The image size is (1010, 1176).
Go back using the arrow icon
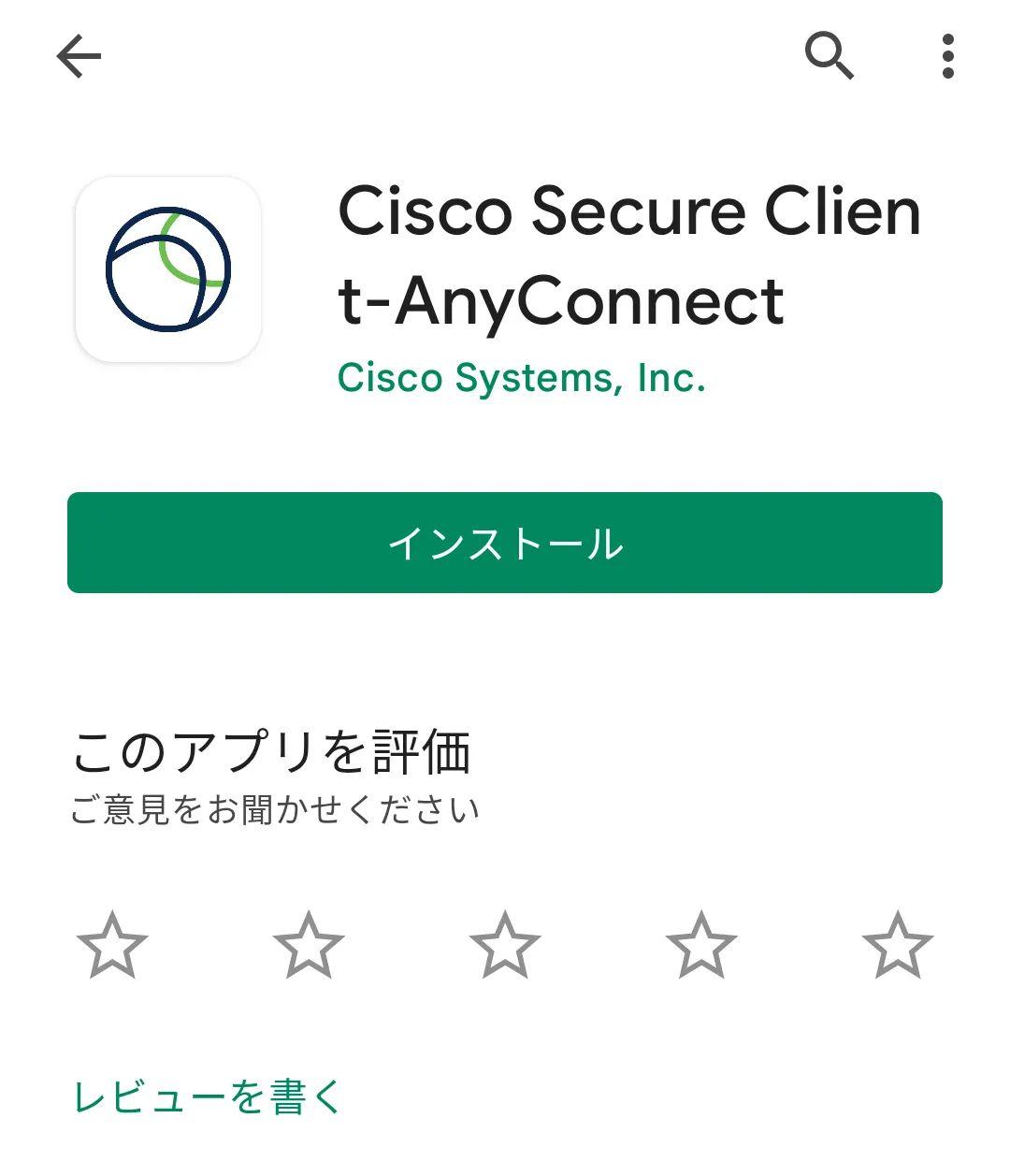[79, 56]
